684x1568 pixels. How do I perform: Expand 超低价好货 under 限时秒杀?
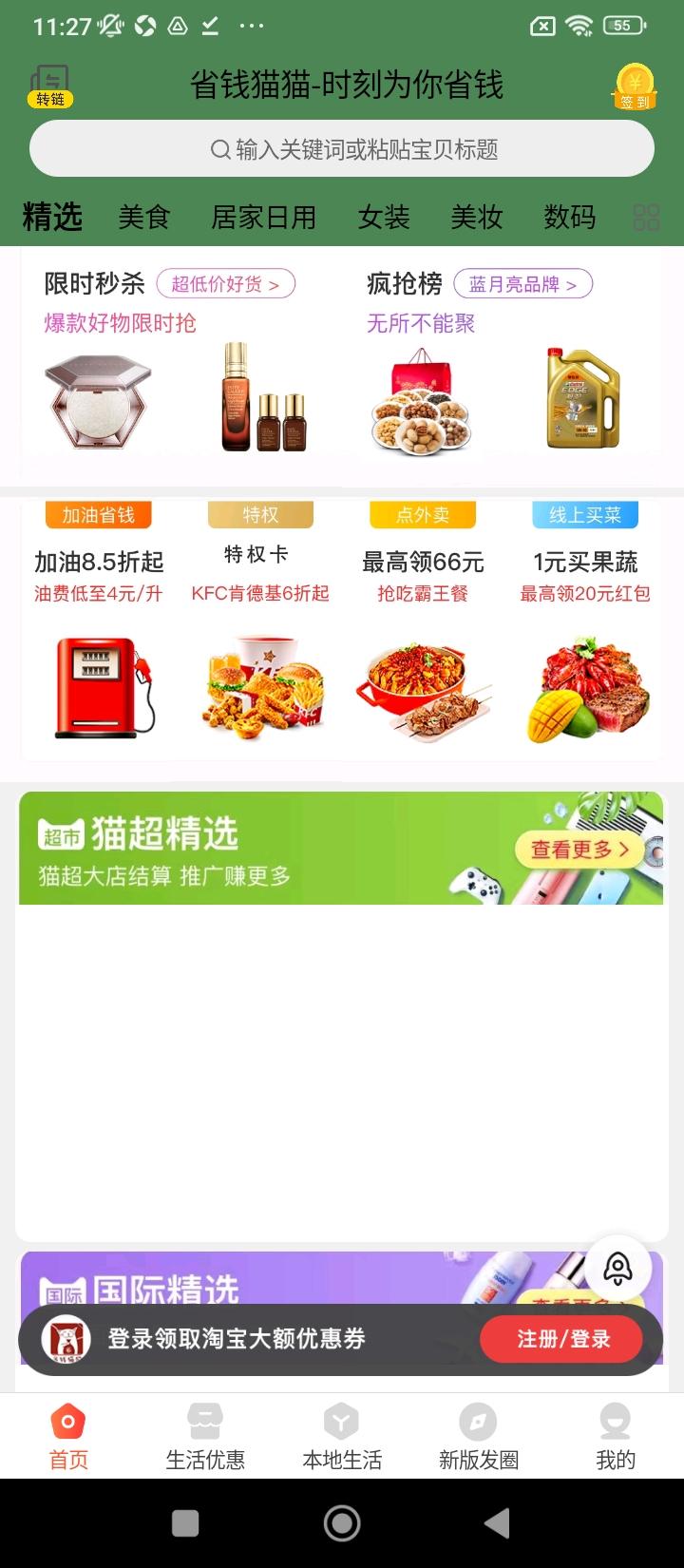(x=228, y=283)
